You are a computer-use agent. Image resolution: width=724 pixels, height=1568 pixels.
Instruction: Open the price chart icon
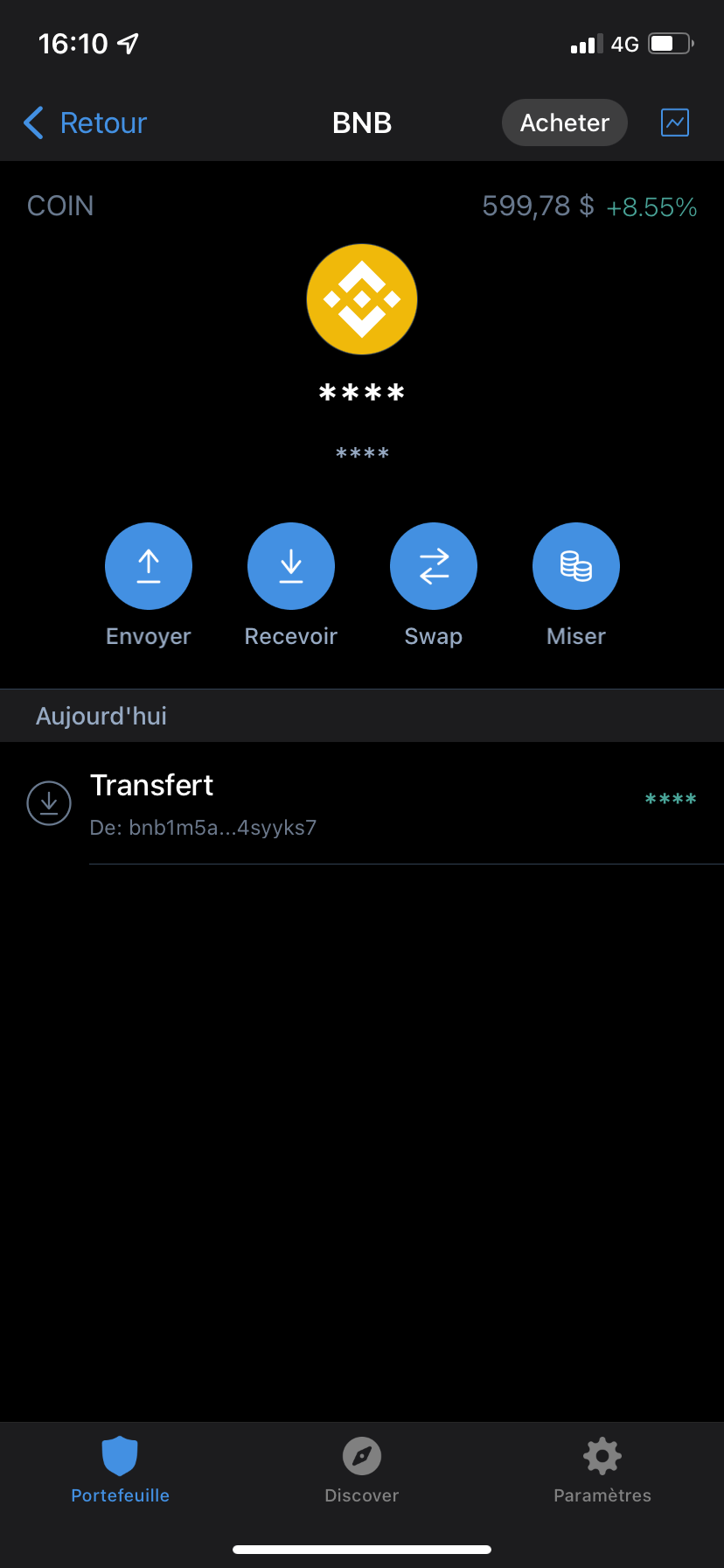tap(674, 123)
